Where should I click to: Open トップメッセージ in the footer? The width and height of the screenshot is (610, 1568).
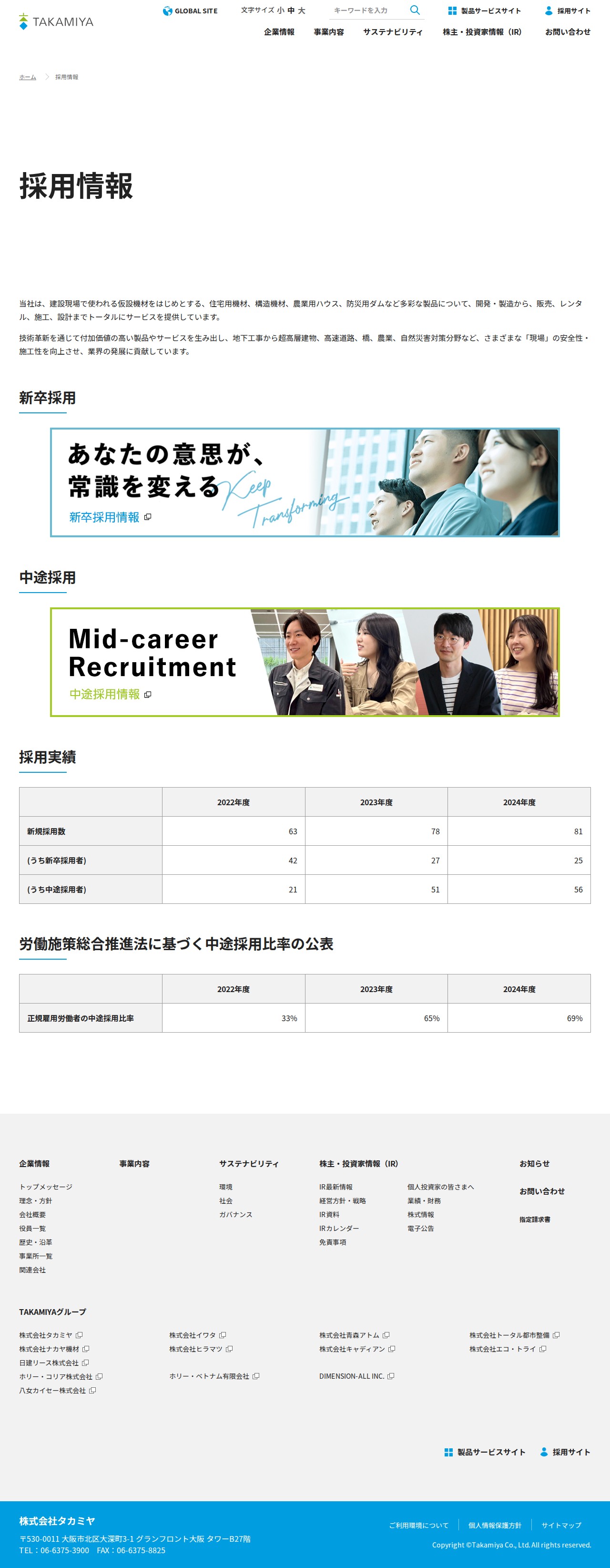(46, 1187)
